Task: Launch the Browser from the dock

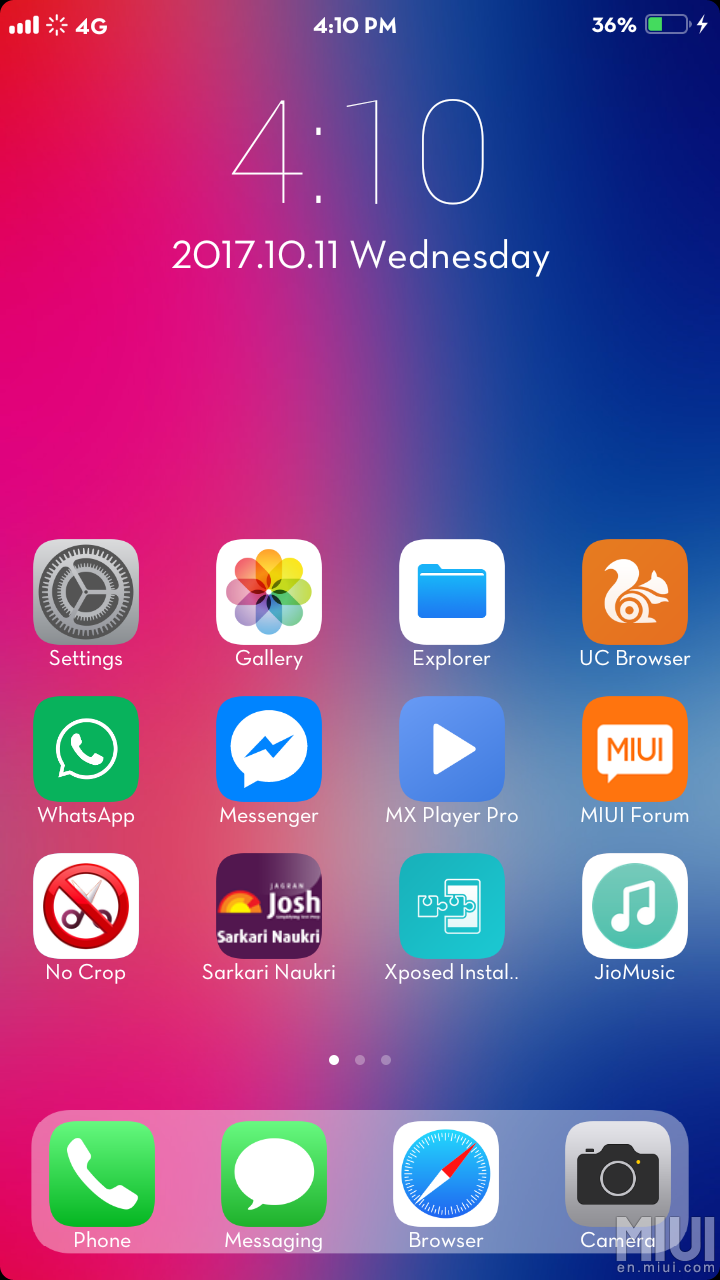Action: [445, 1173]
